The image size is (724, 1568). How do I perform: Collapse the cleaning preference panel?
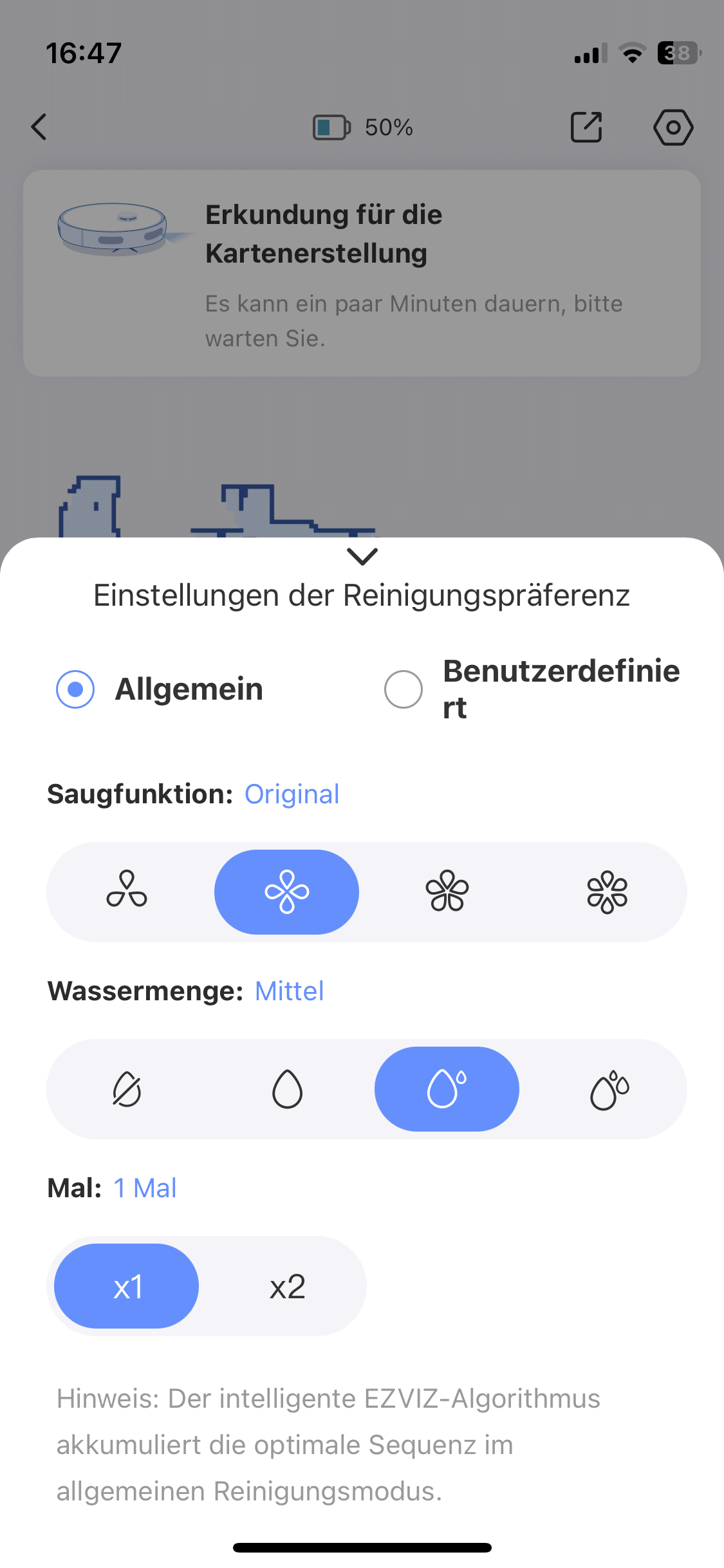(x=362, y=556)
